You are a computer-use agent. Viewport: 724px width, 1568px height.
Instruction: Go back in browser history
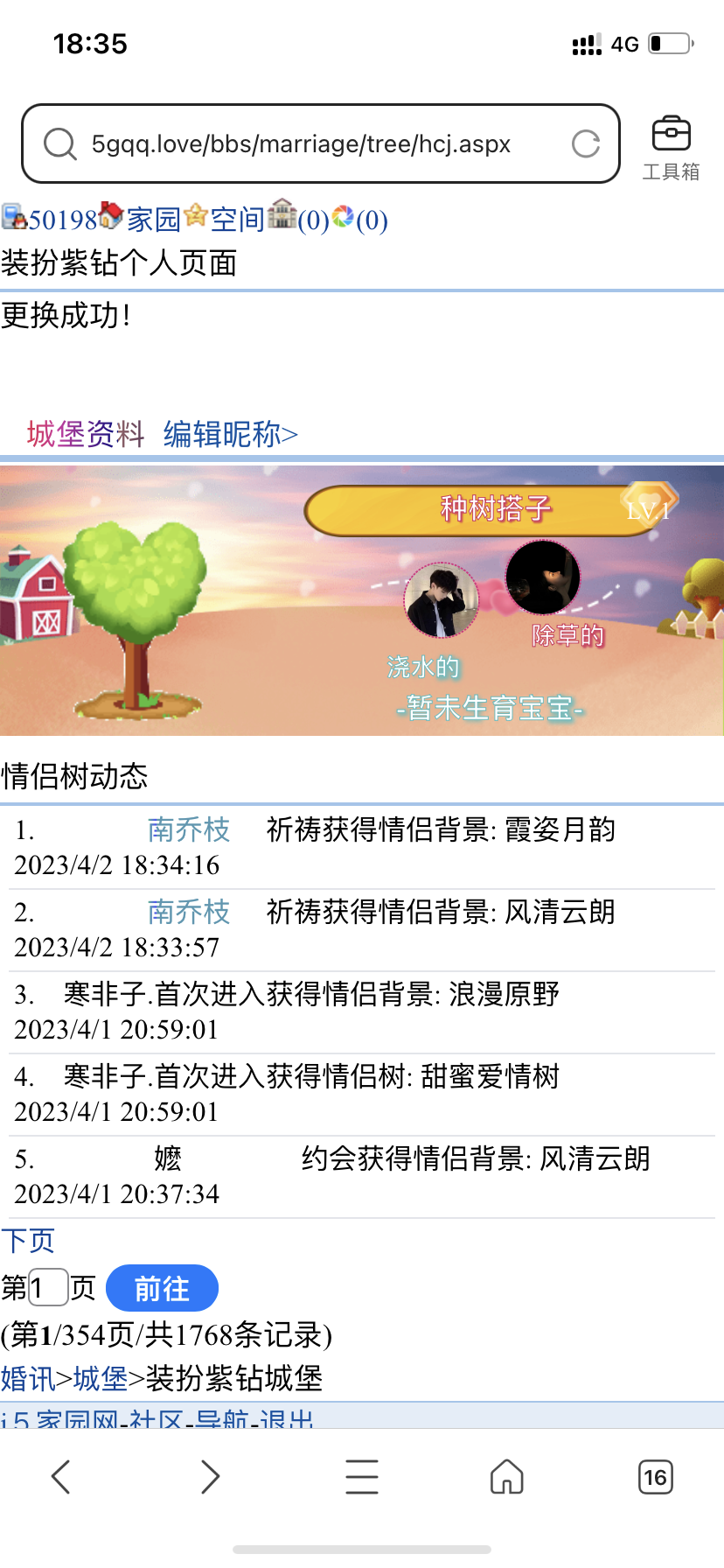click(60, 1477)
